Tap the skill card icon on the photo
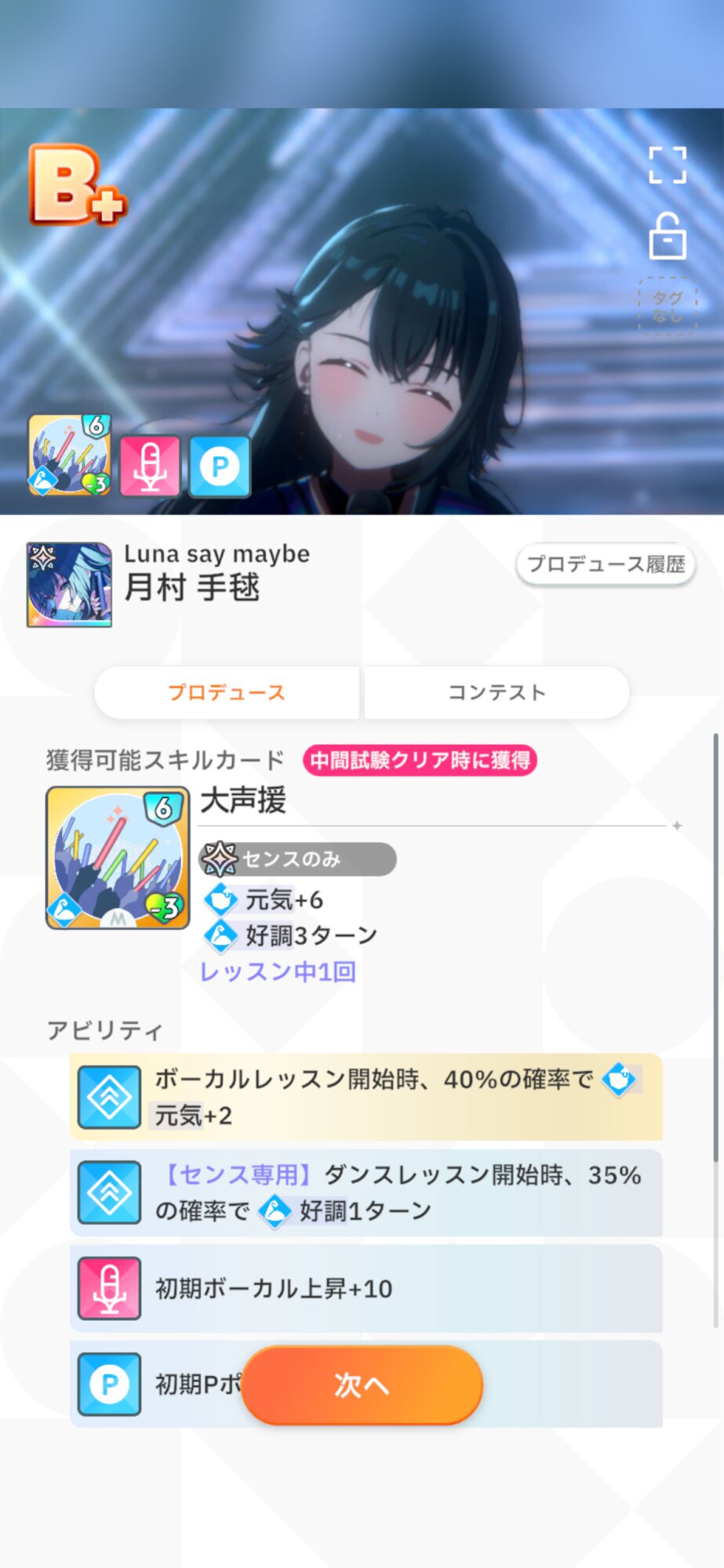 point(70,456)
